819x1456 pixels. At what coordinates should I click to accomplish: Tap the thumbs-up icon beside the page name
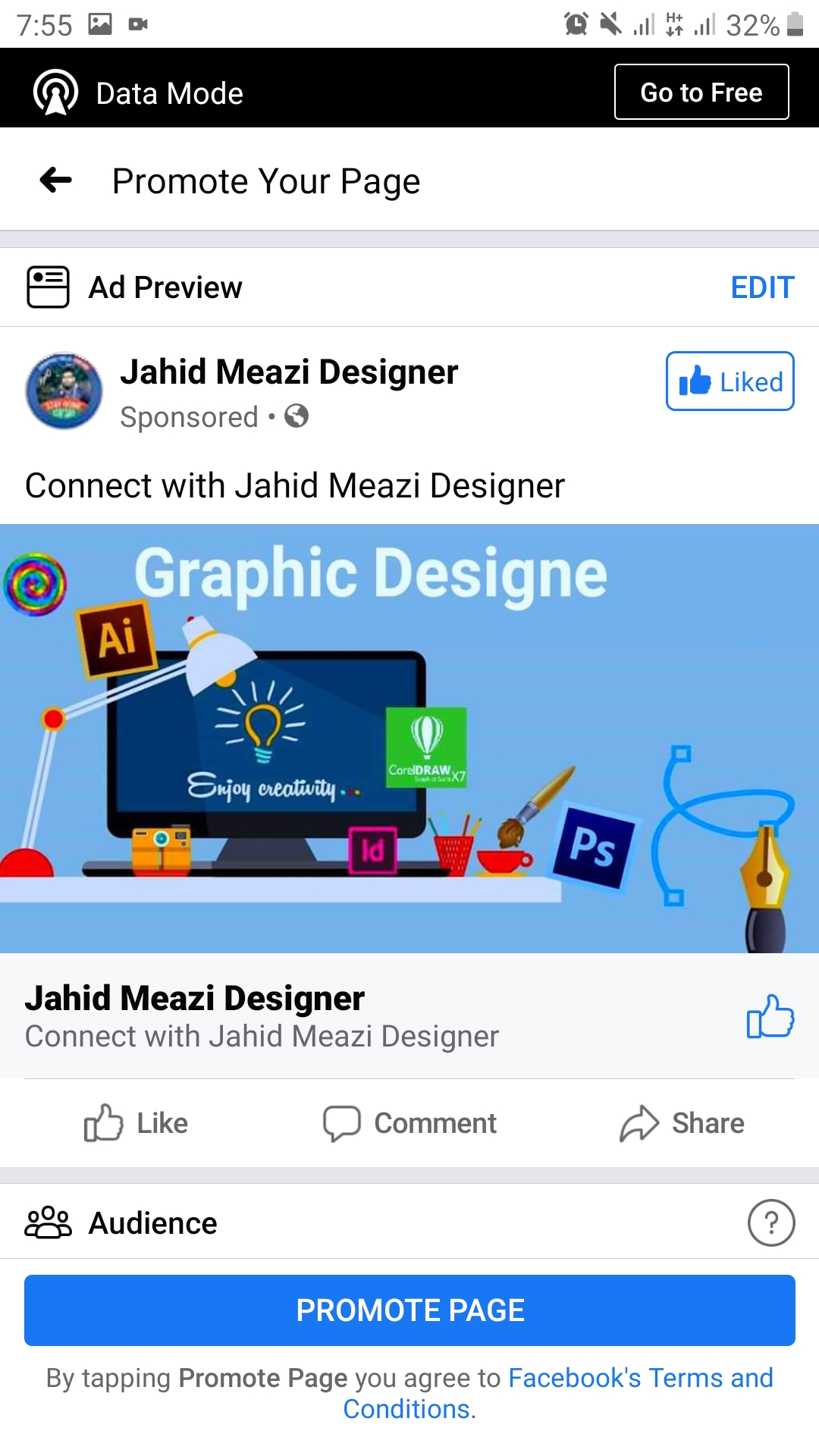click(x=770, y=1016)
